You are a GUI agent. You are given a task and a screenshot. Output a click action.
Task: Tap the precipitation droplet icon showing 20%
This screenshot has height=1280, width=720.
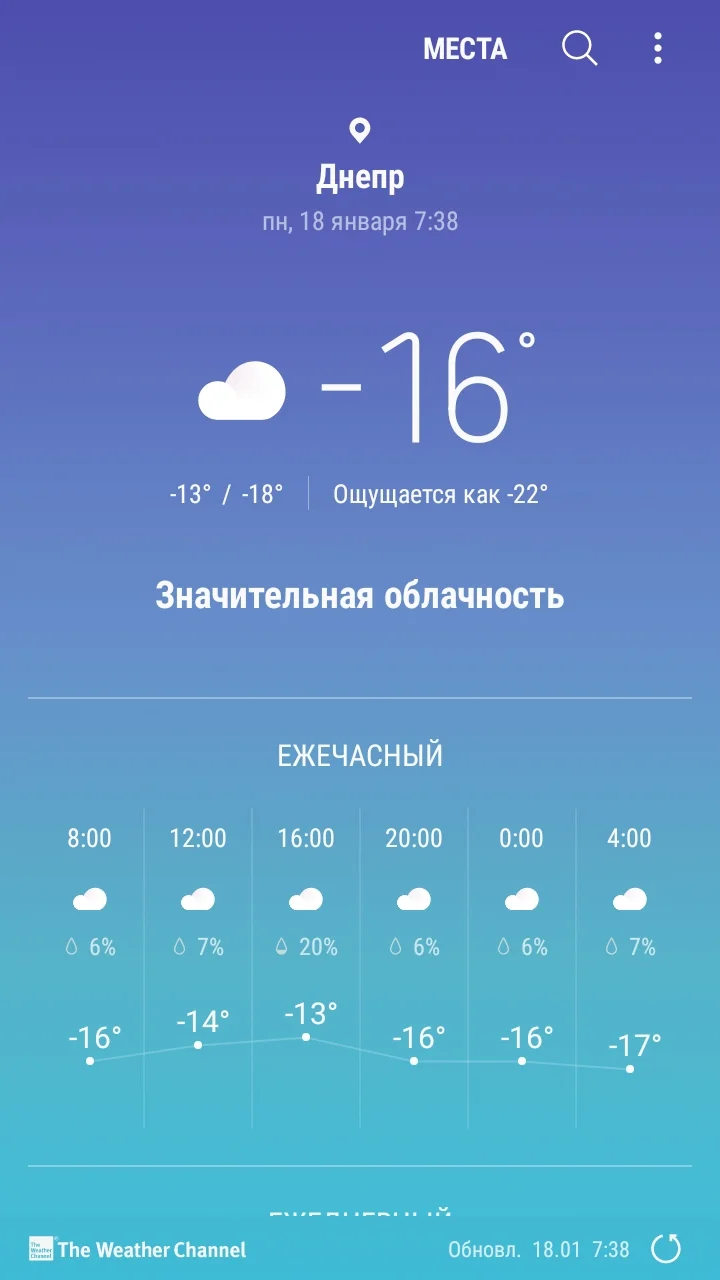280,946
